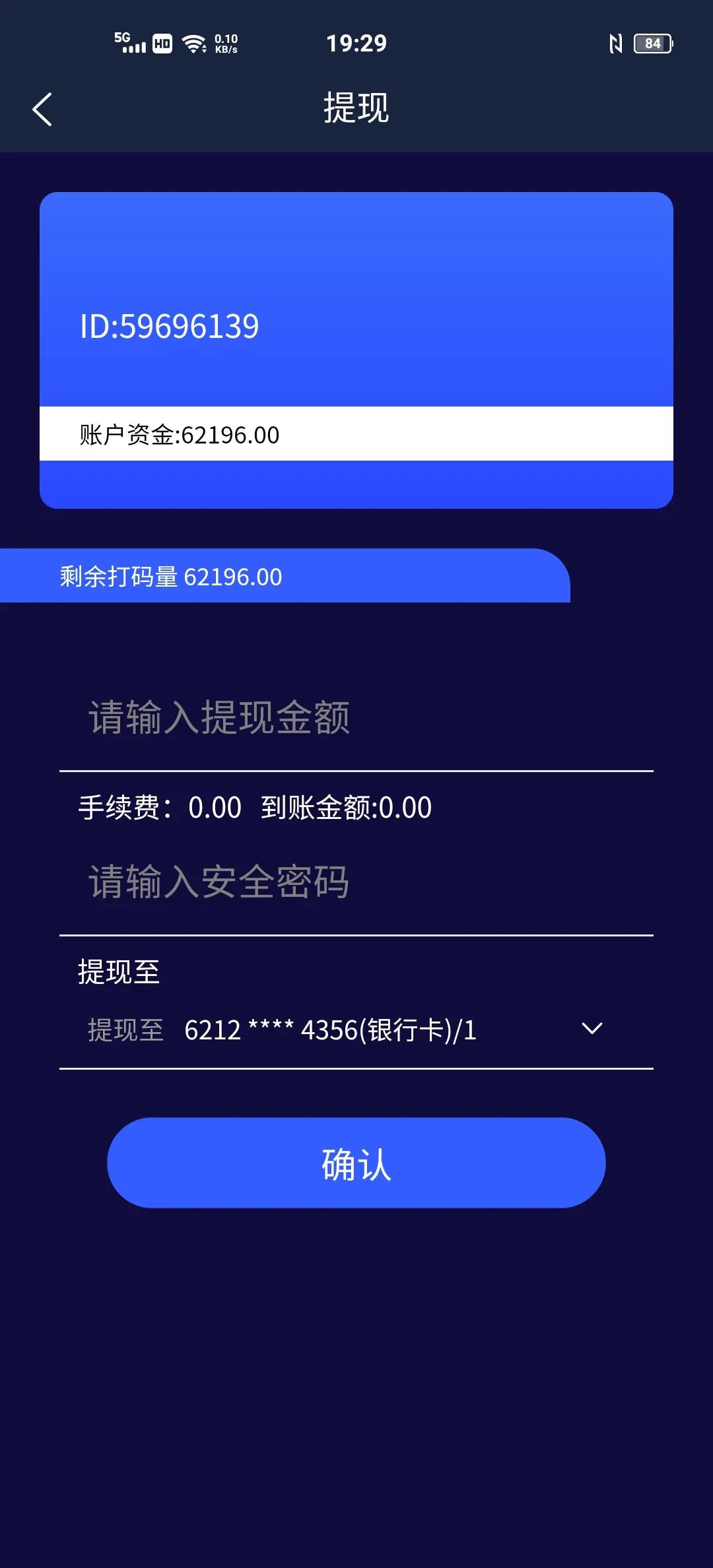Tap the back arrow to leave 提现 page
Viewport: 713px width, 1568px height.
point(42,108)
